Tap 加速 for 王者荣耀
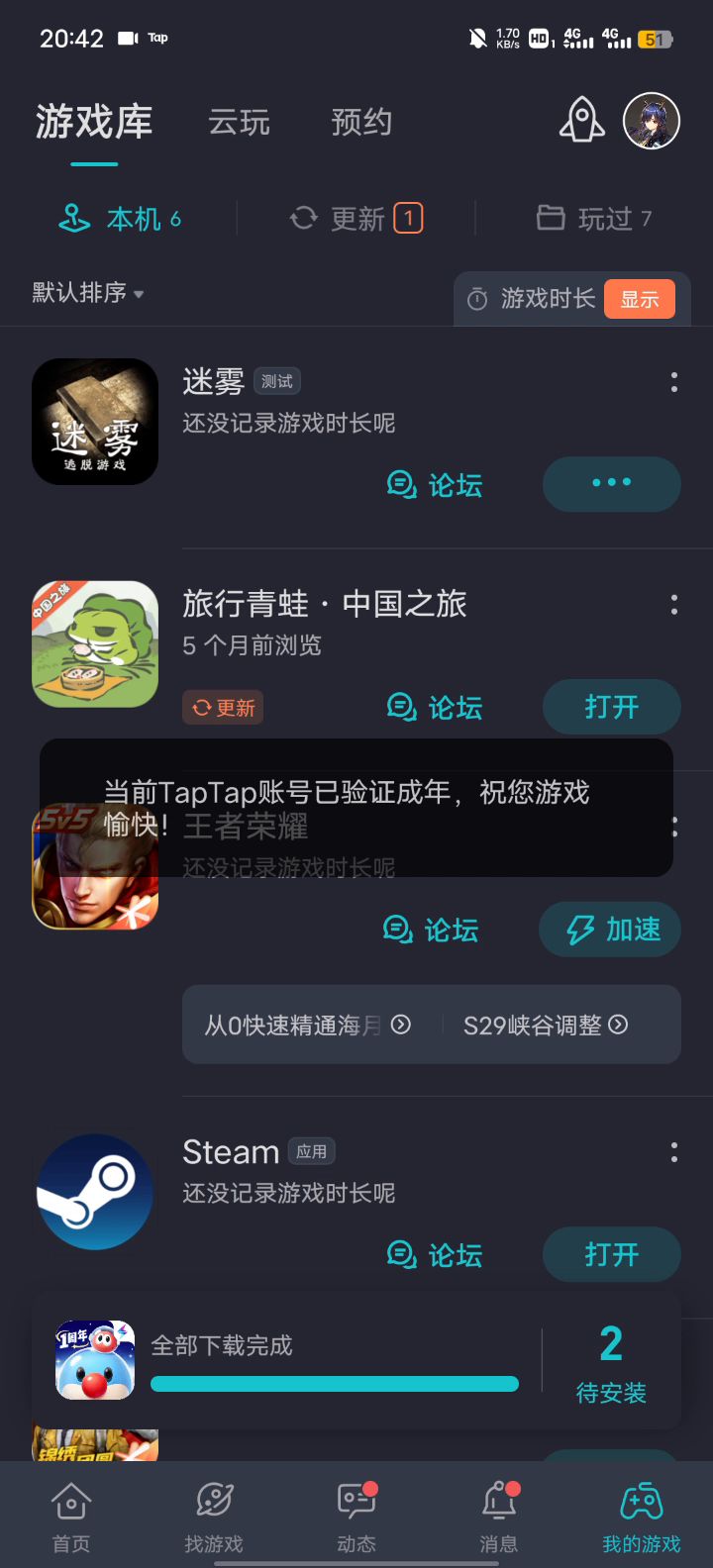 coord(611,930)
